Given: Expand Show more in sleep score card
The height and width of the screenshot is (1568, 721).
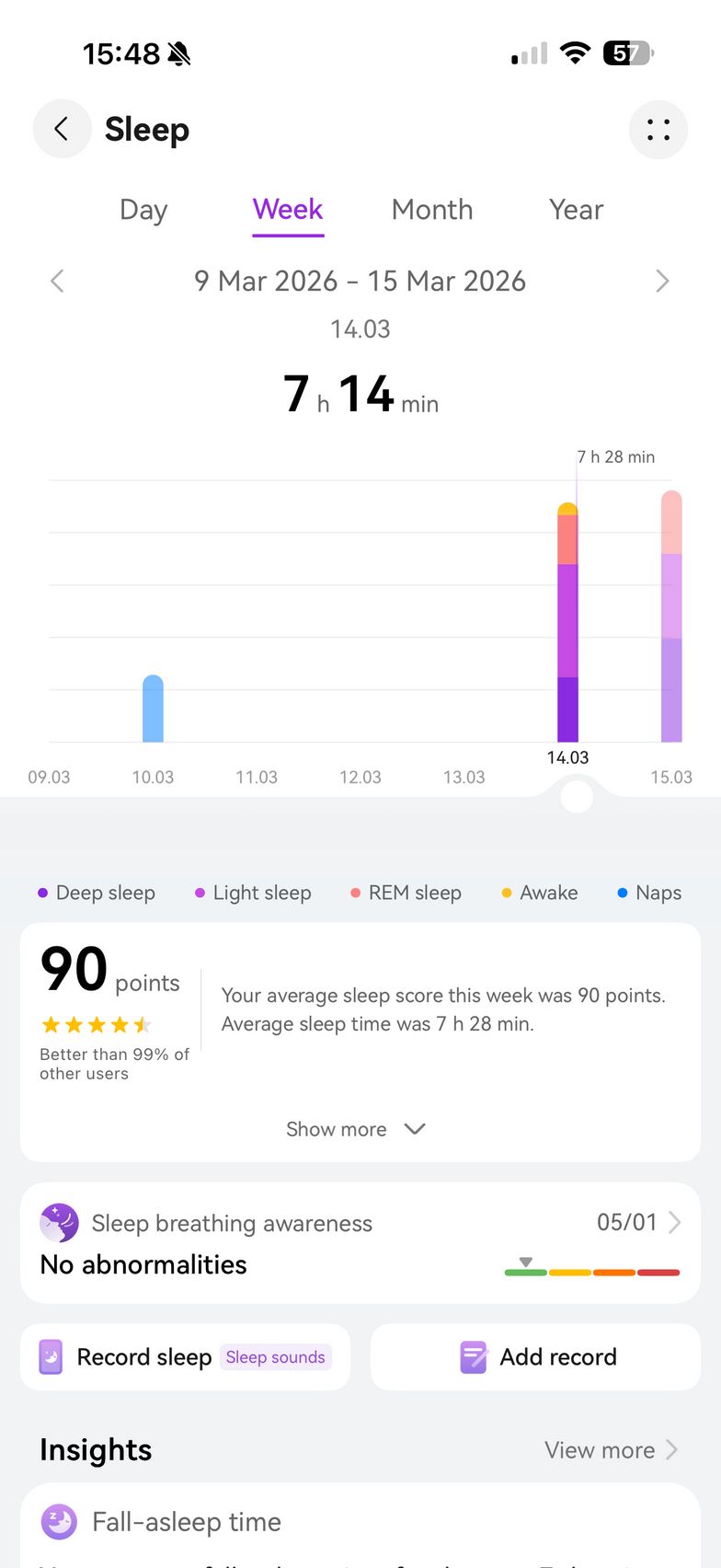Looking at the screenshot, I should pos(355,1129).
